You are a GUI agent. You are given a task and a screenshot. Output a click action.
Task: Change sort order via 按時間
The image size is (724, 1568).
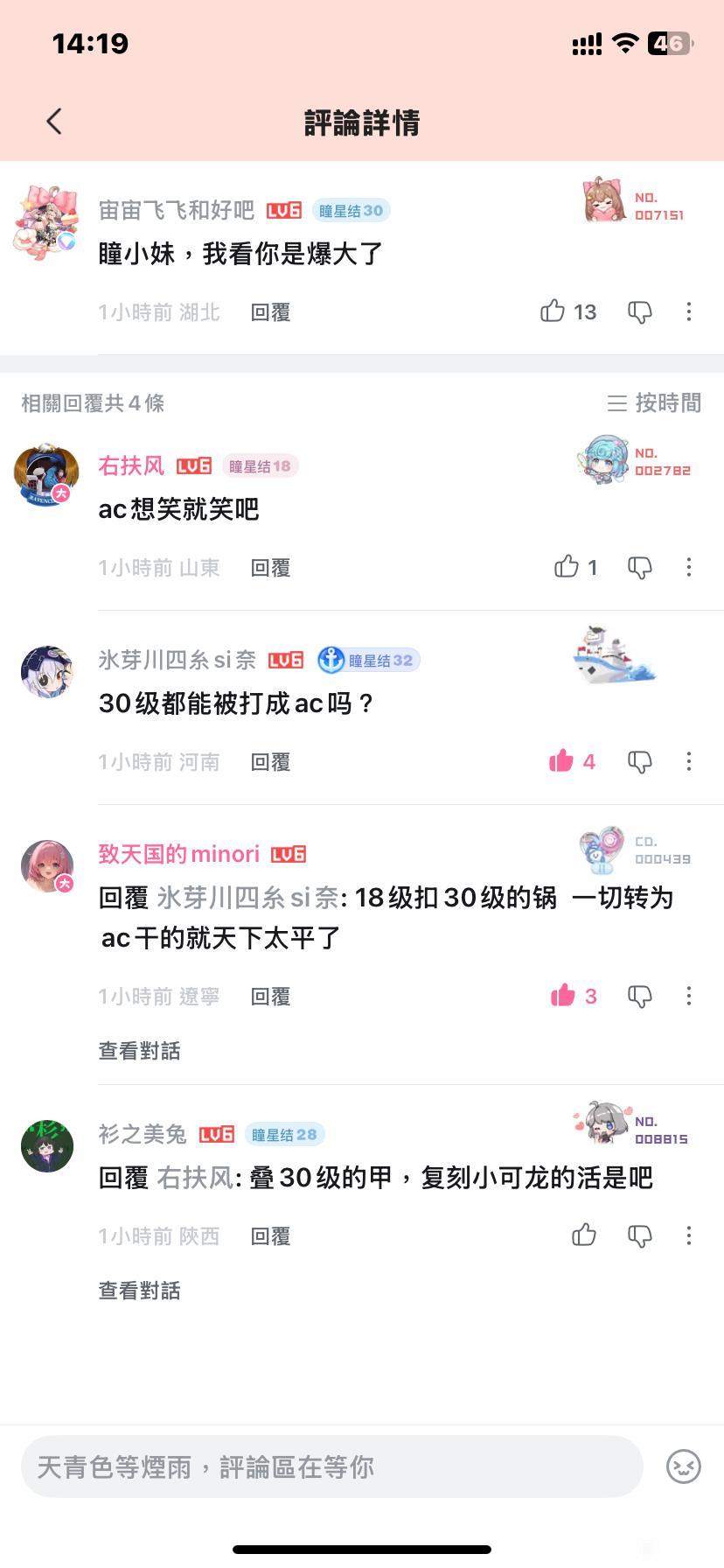(655, 402)
